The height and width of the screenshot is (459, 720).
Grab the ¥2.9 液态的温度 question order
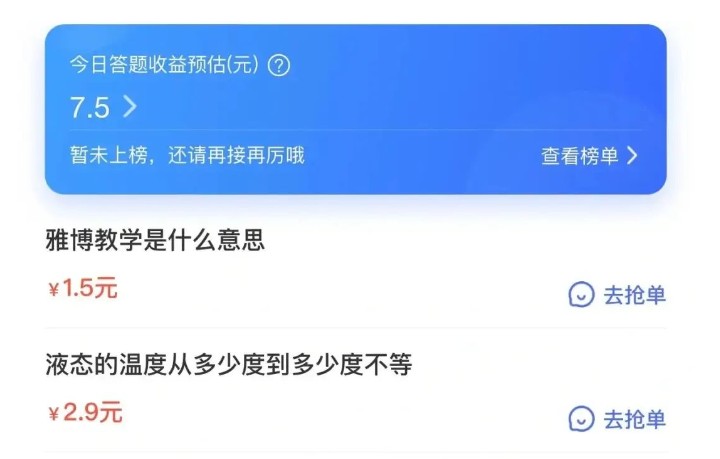(617, 419)
